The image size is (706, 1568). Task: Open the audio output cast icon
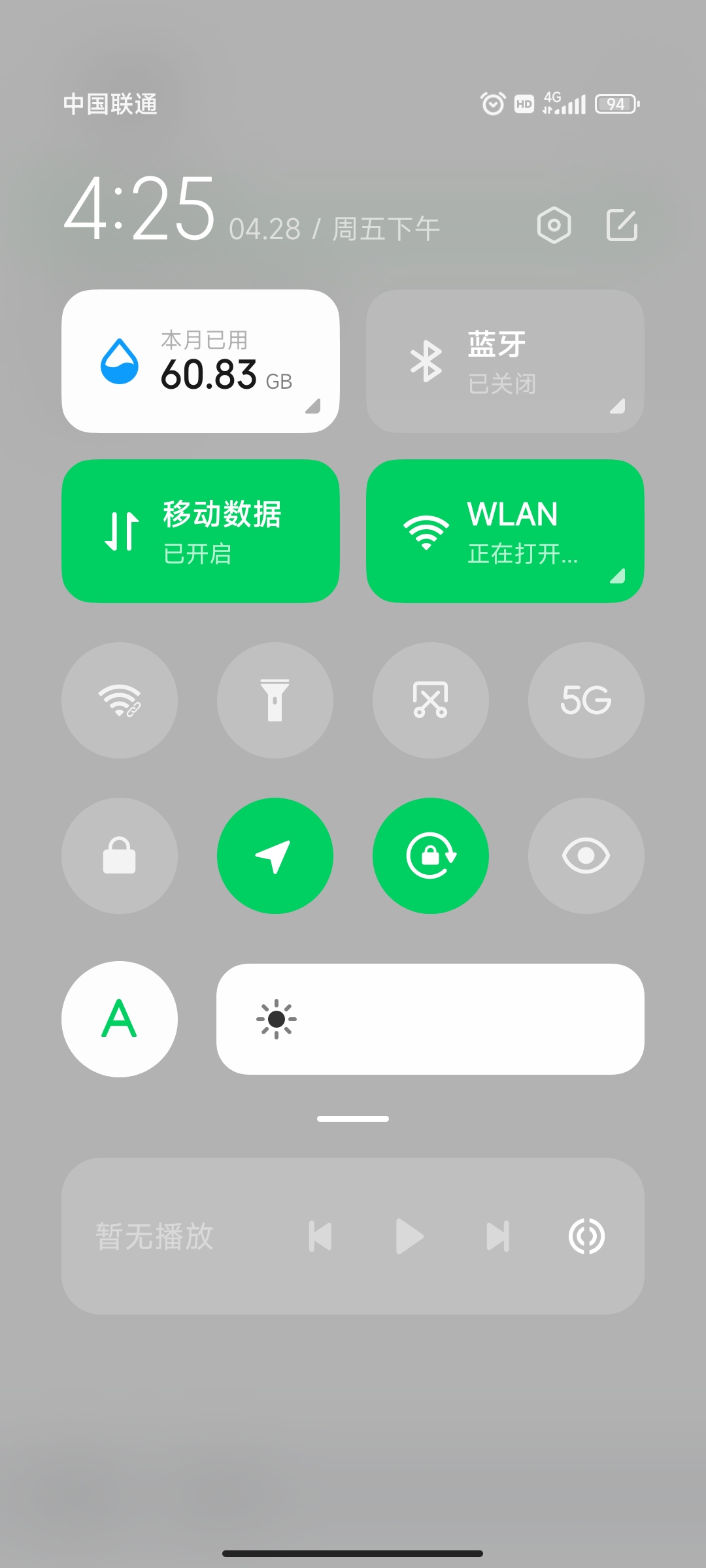(586, 1236)
